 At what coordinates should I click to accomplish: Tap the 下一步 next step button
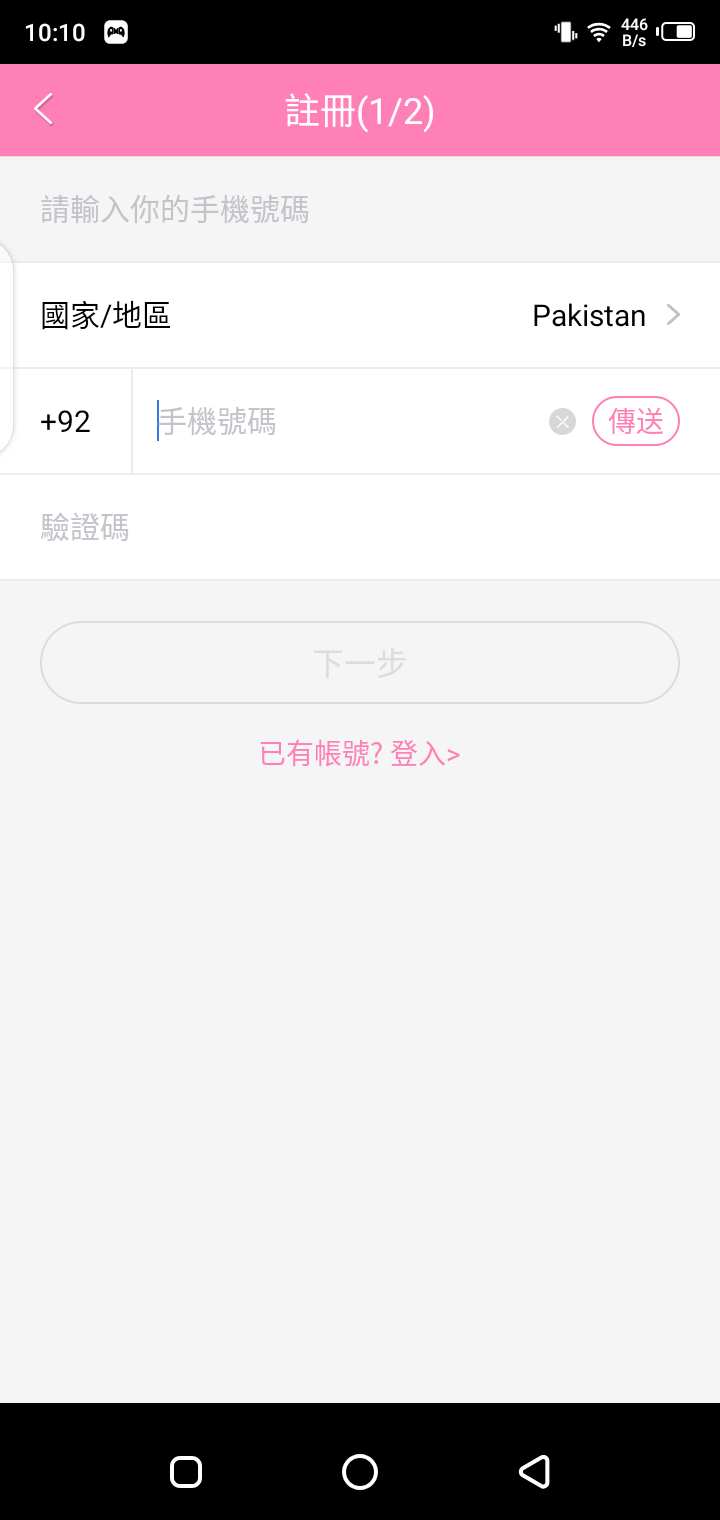click(360, 663)
